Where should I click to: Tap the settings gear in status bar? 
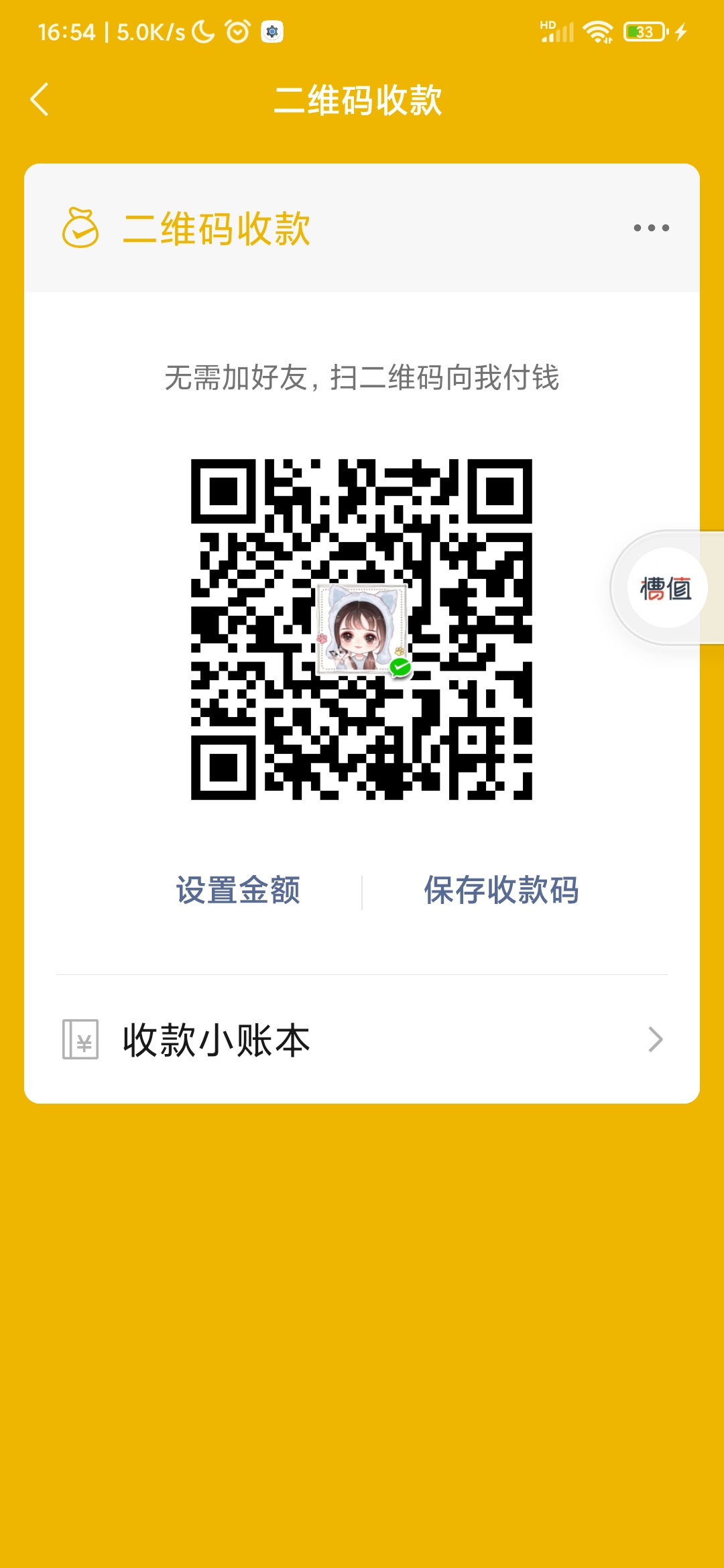[x=273, y=29]
